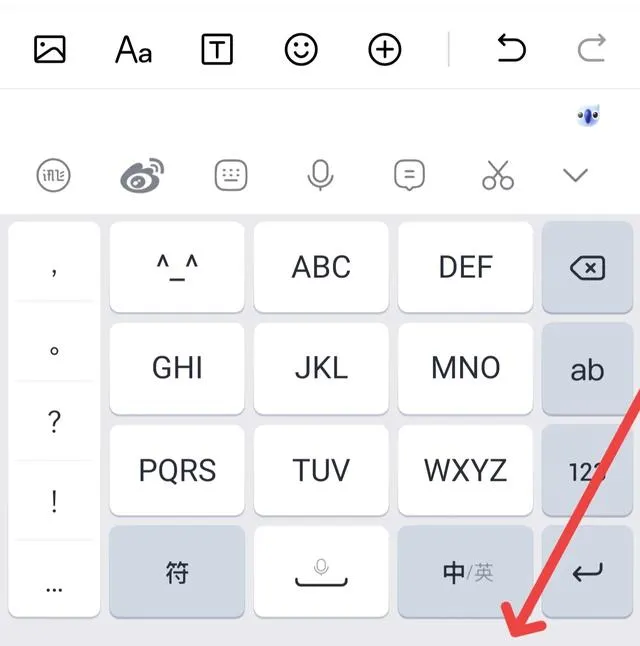
Task: Start voice input with the microphone icon
Action: [320, 176]
